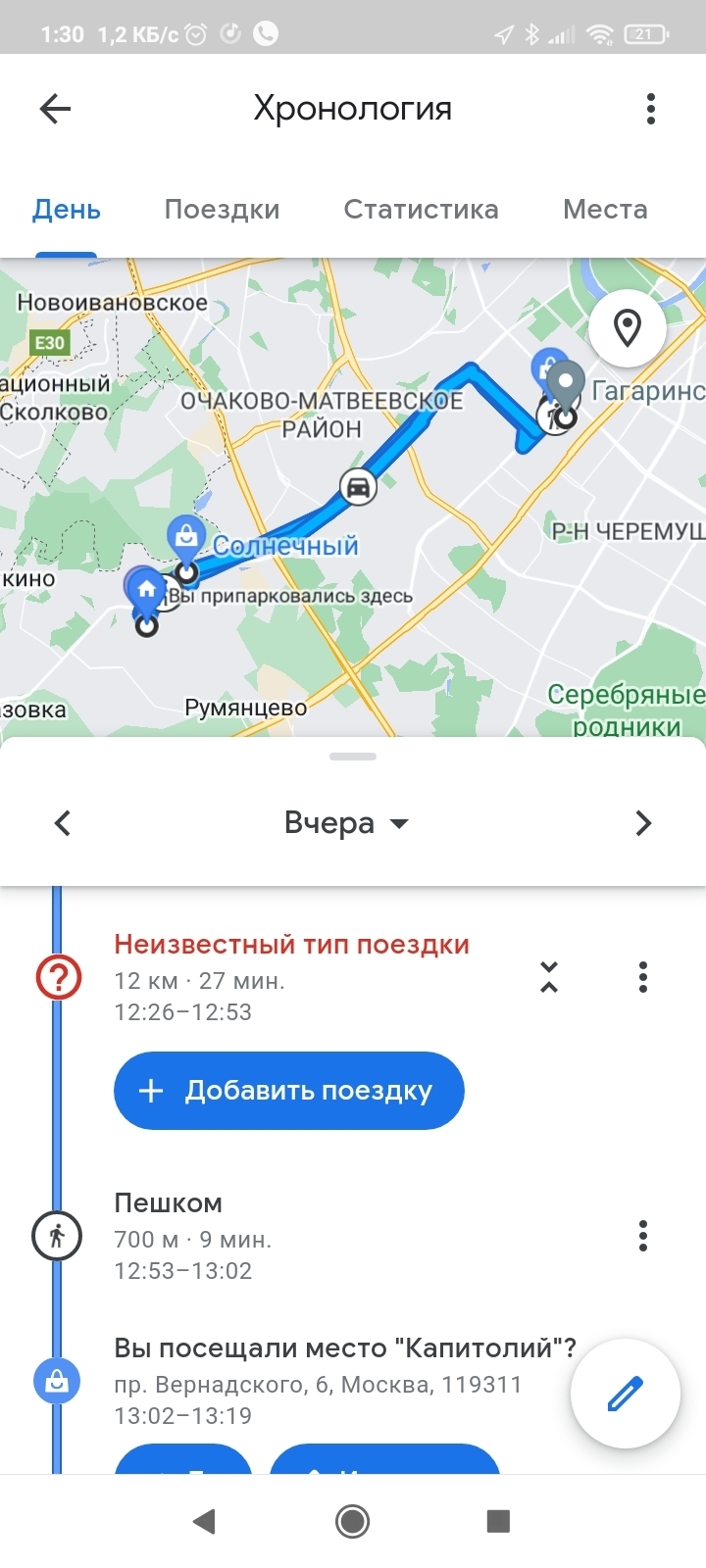Switch to the Поездки tab
706x1568 pixels.
point(222,210)
